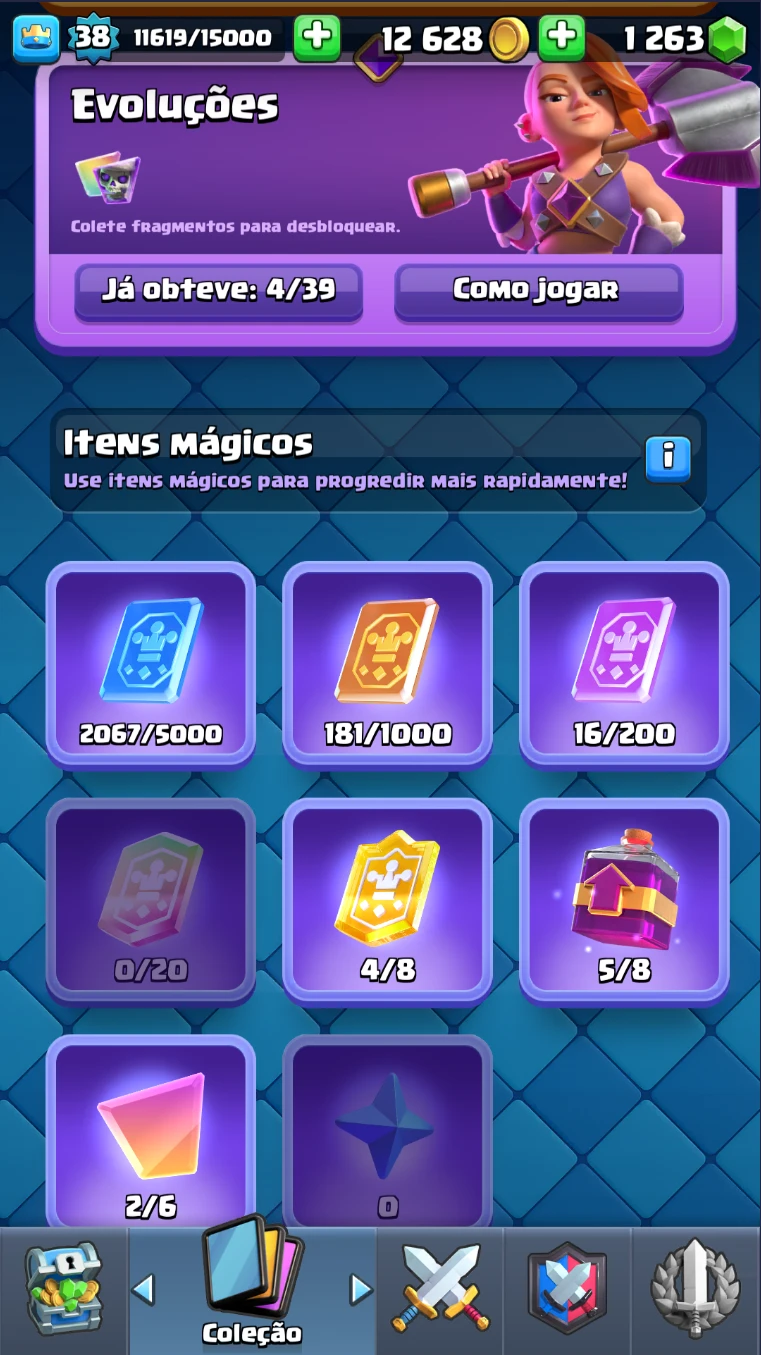Open the purple potion item showing 5/8
The image size is (761, 1355).
624,899
